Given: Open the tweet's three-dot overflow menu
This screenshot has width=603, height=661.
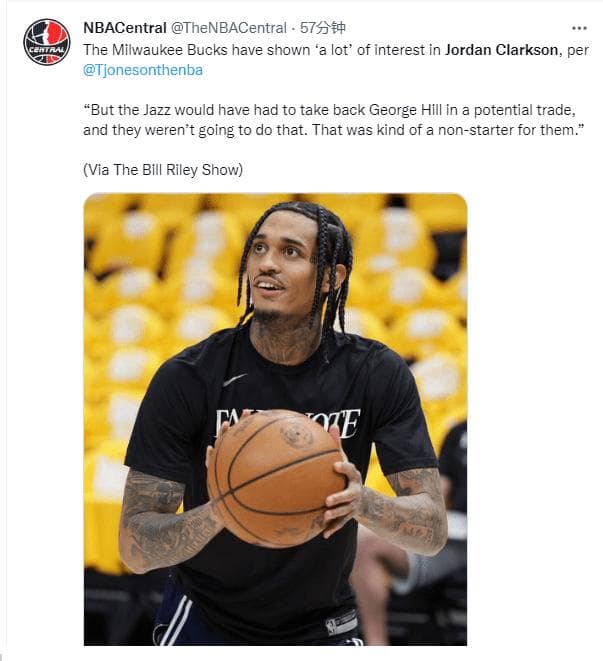Looking at the screenshot, I should (x=580, y=28).
